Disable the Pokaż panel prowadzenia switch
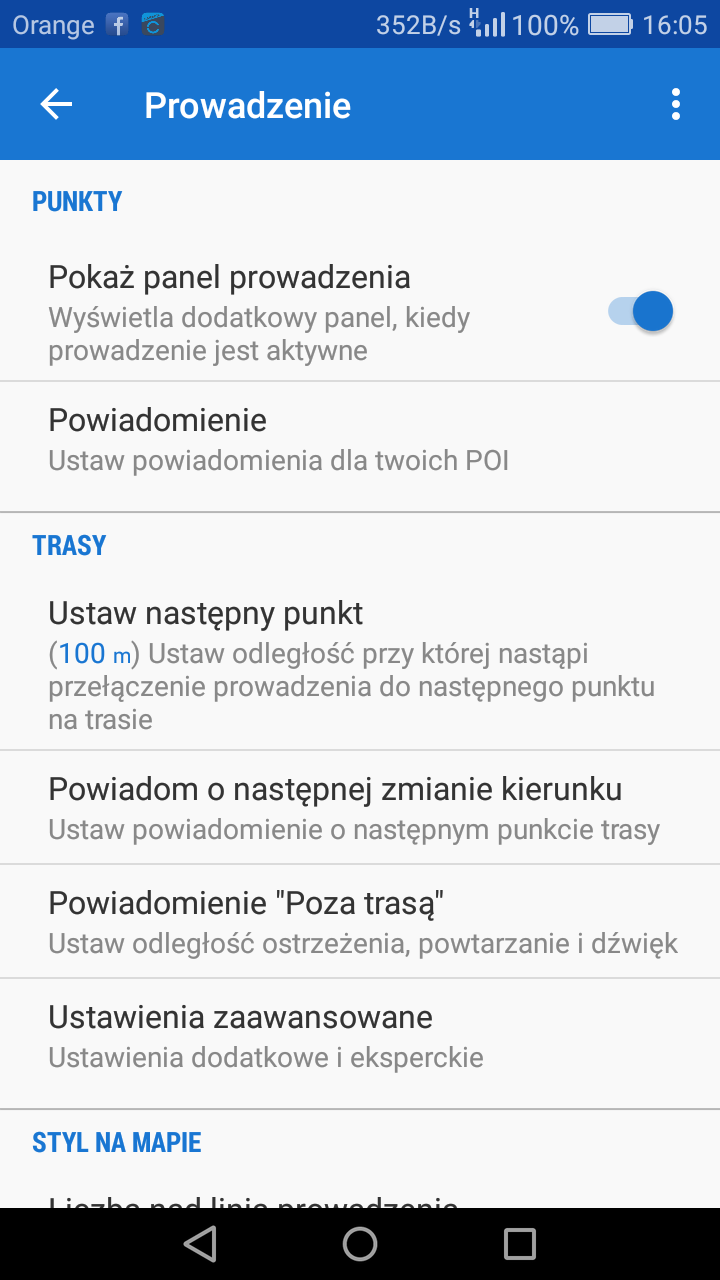Viewport: 720px width, 1280px height. coord(640,311)
